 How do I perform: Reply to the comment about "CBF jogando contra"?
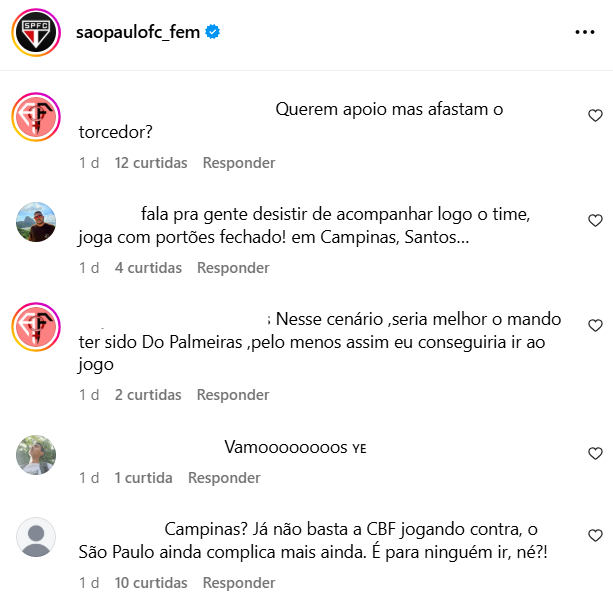point(239,583)
